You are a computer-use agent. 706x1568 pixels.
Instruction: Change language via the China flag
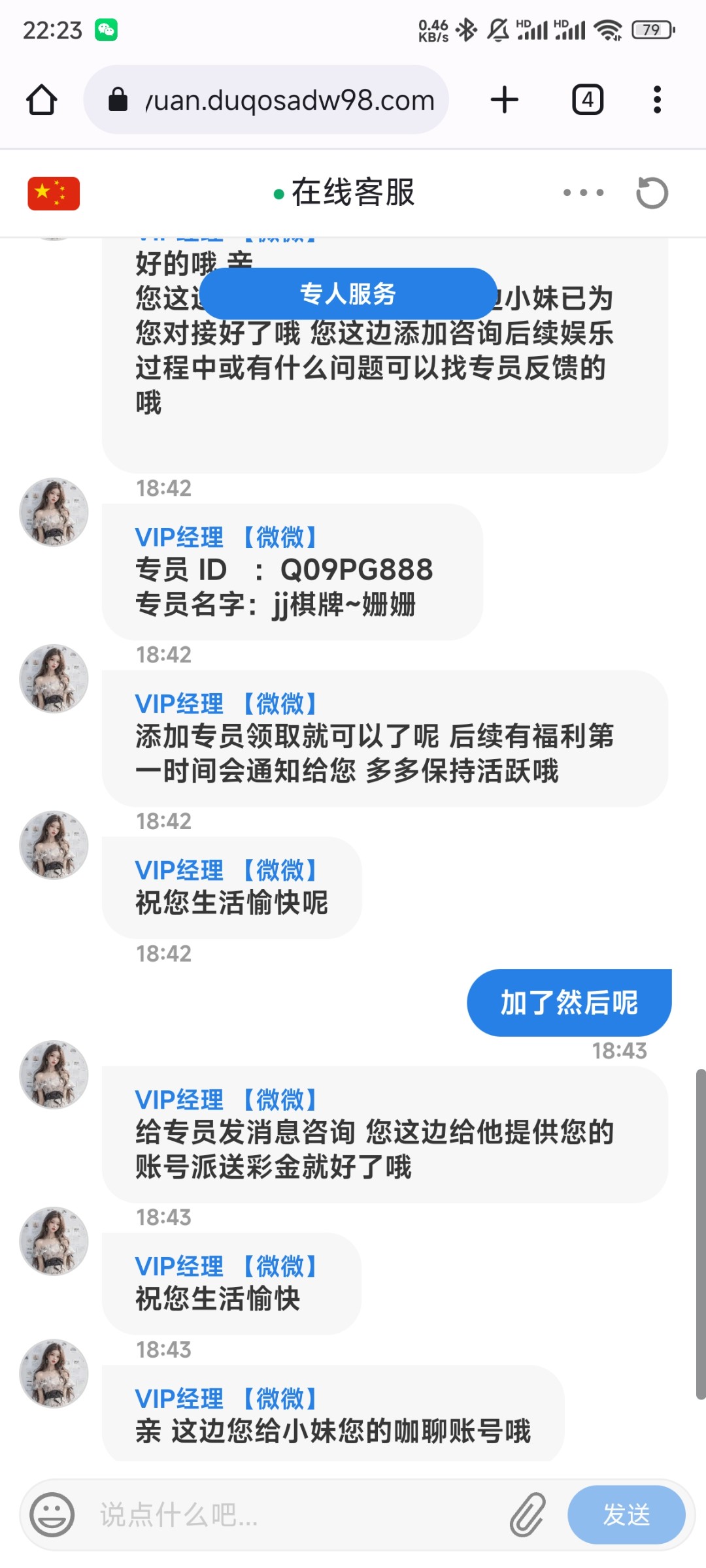click(x=54, y=193)
